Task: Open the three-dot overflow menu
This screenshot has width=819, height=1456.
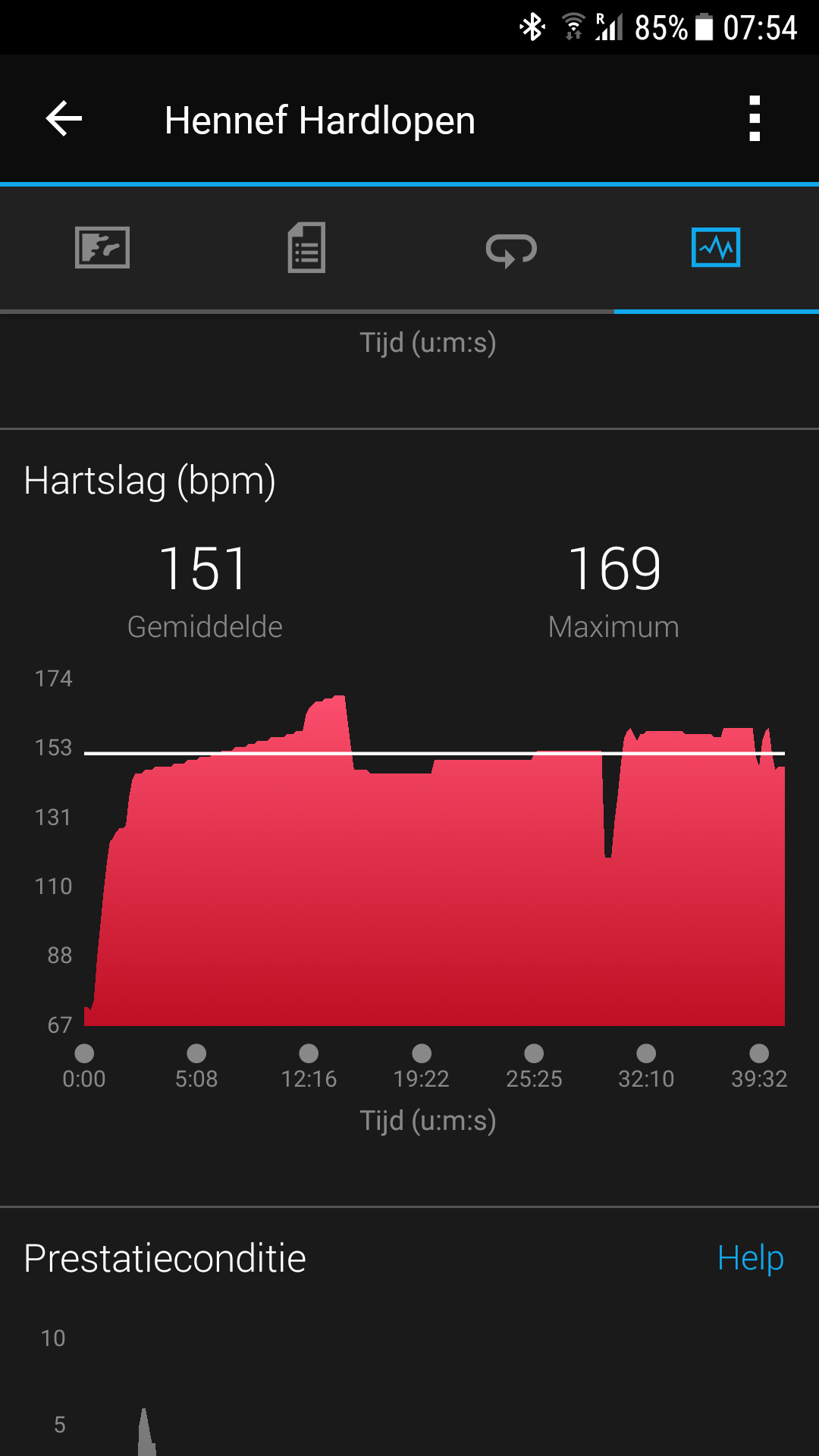Action: tap(754, 119)
